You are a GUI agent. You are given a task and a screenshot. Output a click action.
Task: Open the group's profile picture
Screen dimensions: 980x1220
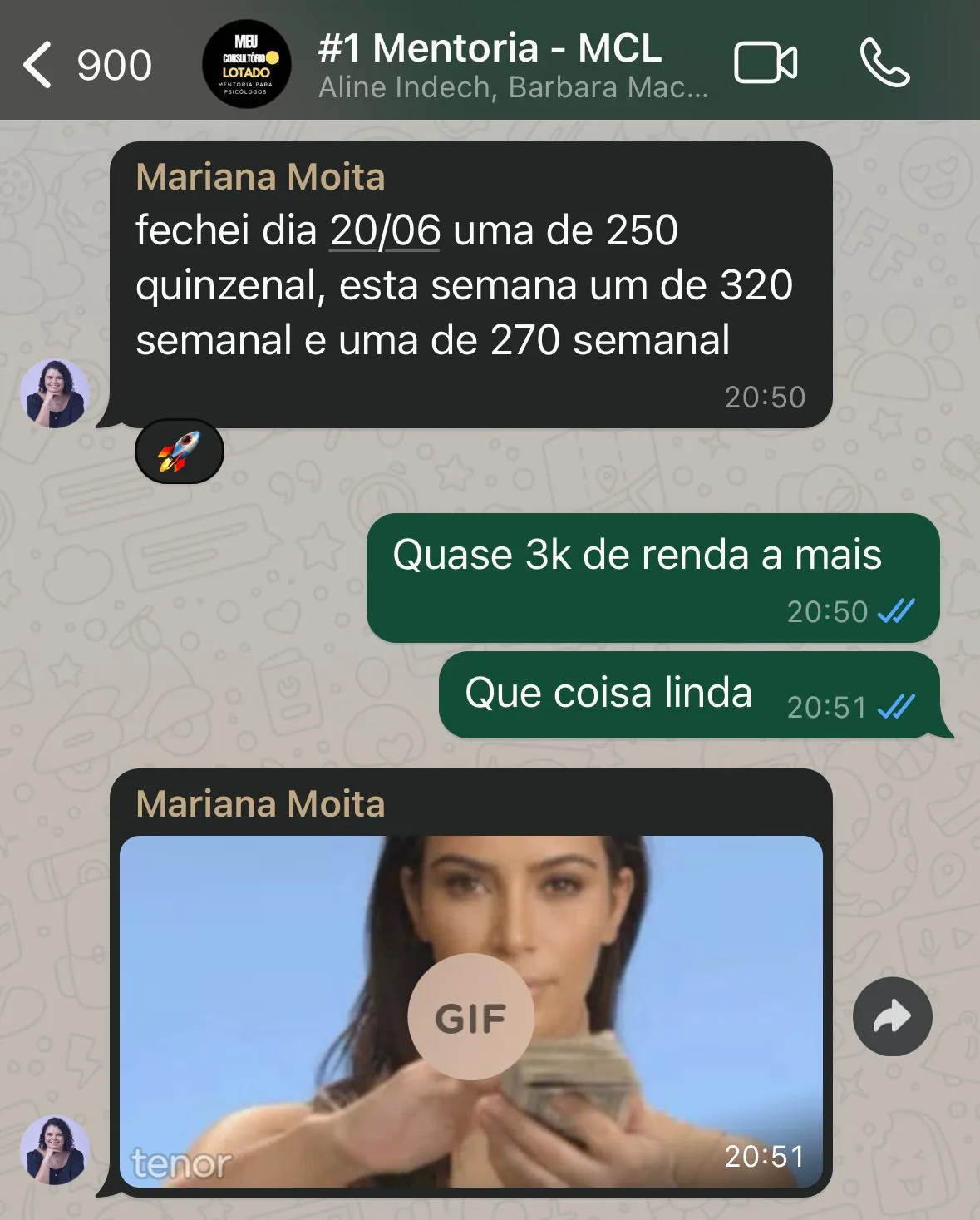click(246, 65)
